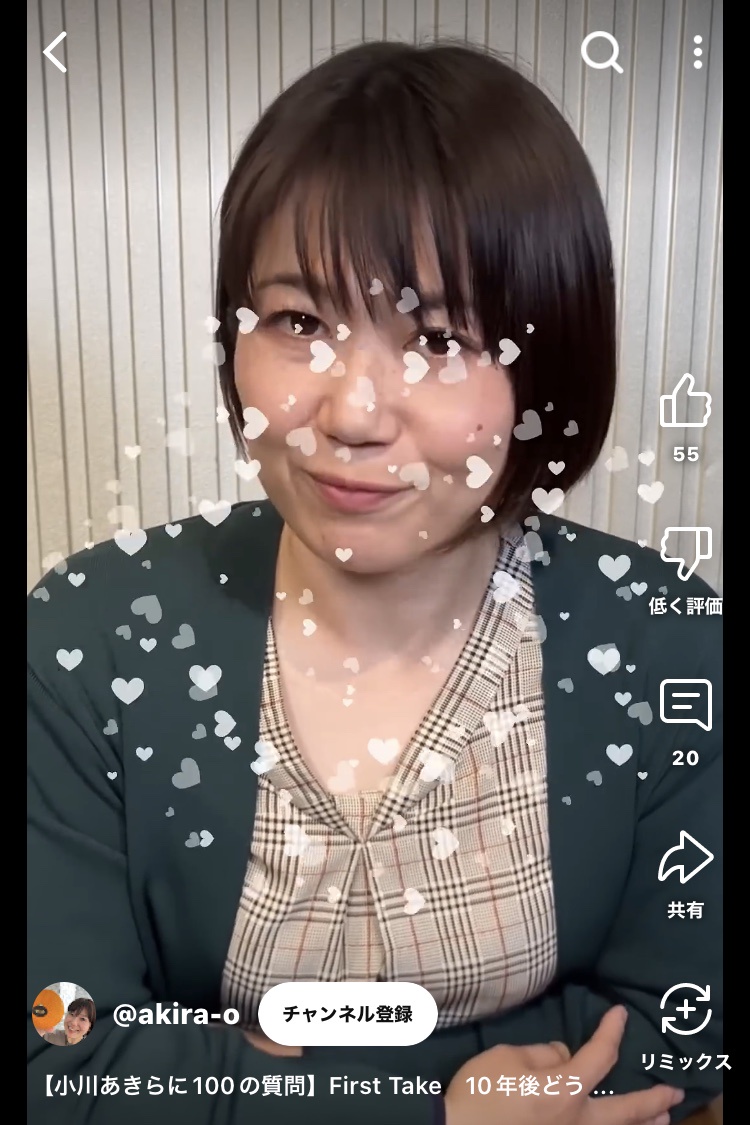Tap the @akira-o channel avatar

pos(64,1014)
